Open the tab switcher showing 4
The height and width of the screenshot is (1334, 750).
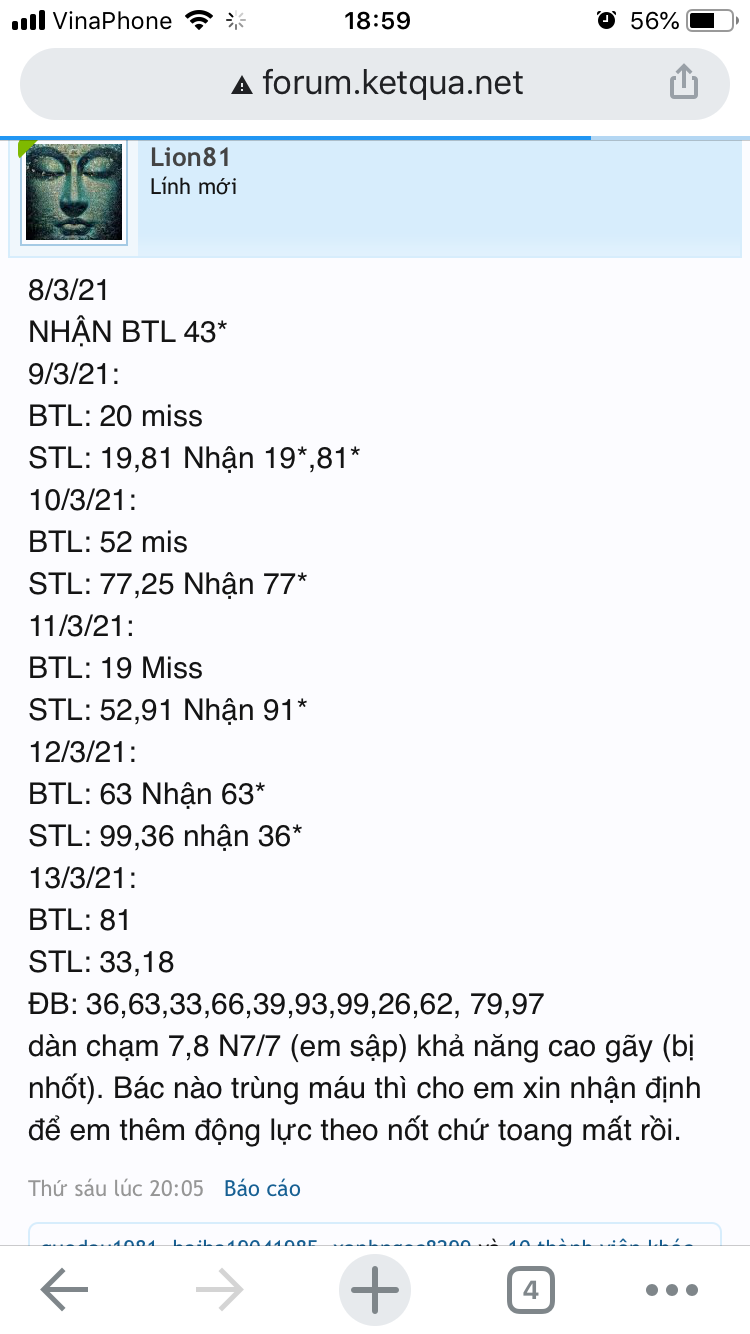pyautogui.click(x=530, y=1290)
